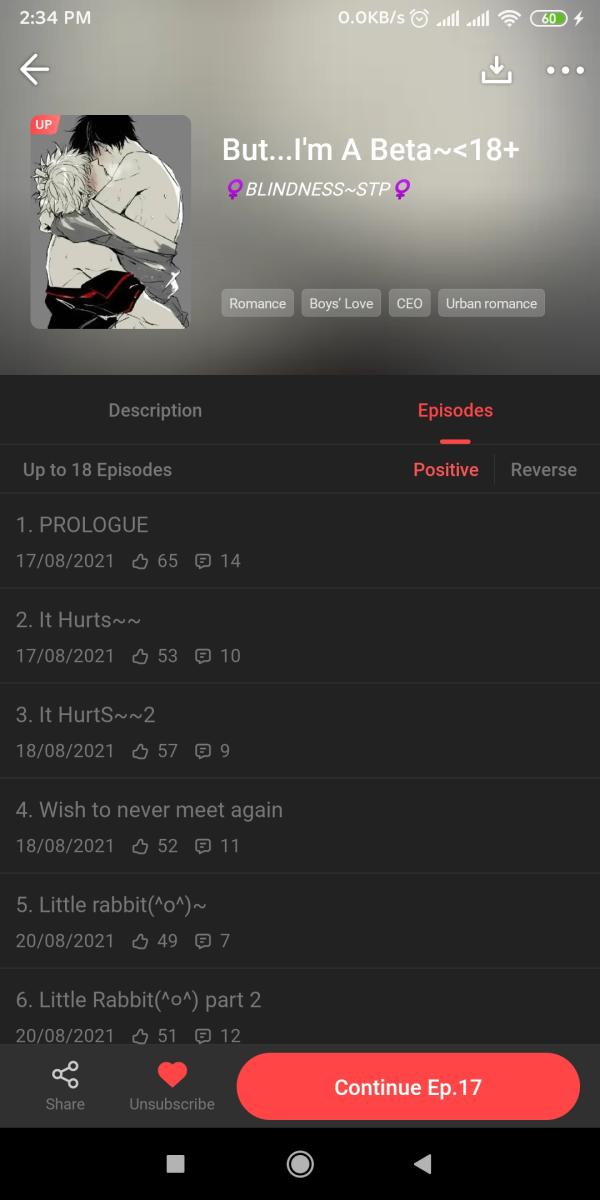Screen dimensions: 600x1200
Task: Open episode 4 Wish to never meet again
Action: coord(300,826)
